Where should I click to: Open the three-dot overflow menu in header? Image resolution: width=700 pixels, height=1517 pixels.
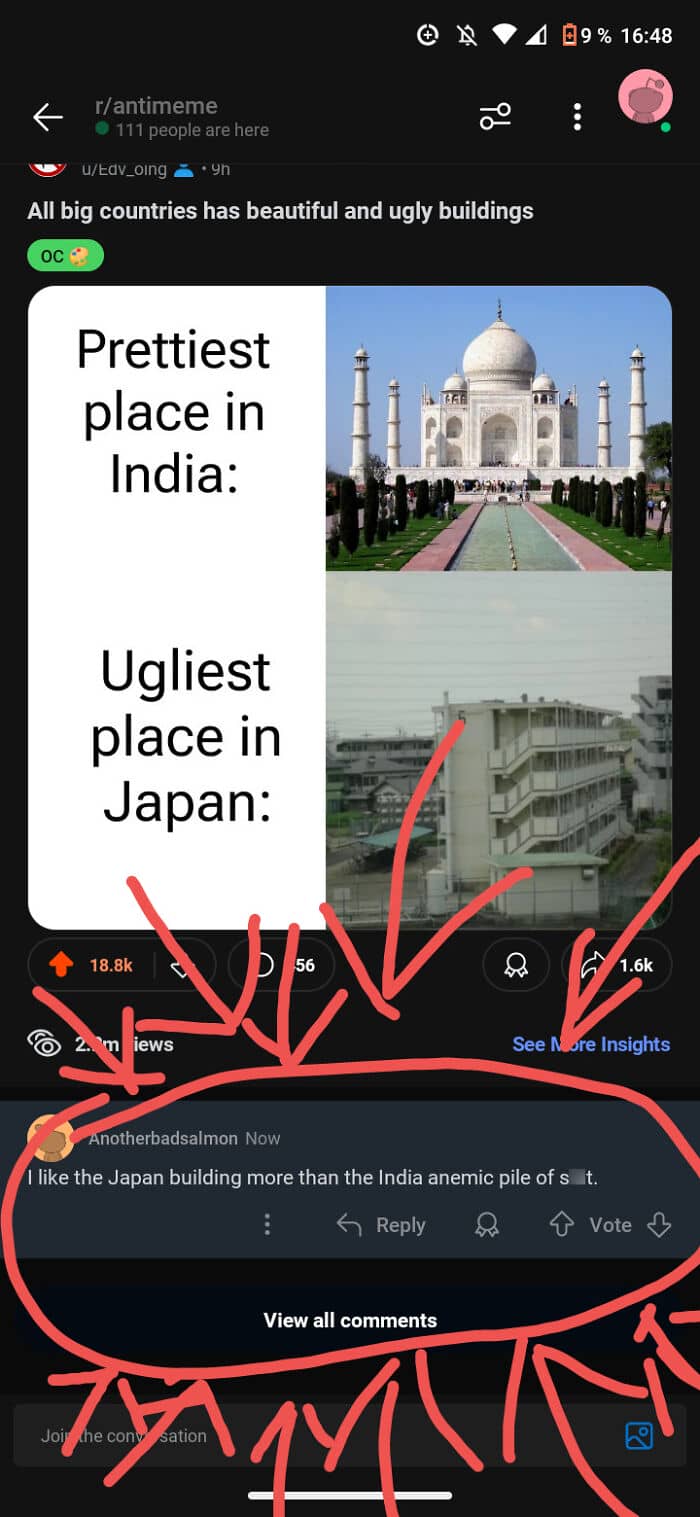(577, 117)
